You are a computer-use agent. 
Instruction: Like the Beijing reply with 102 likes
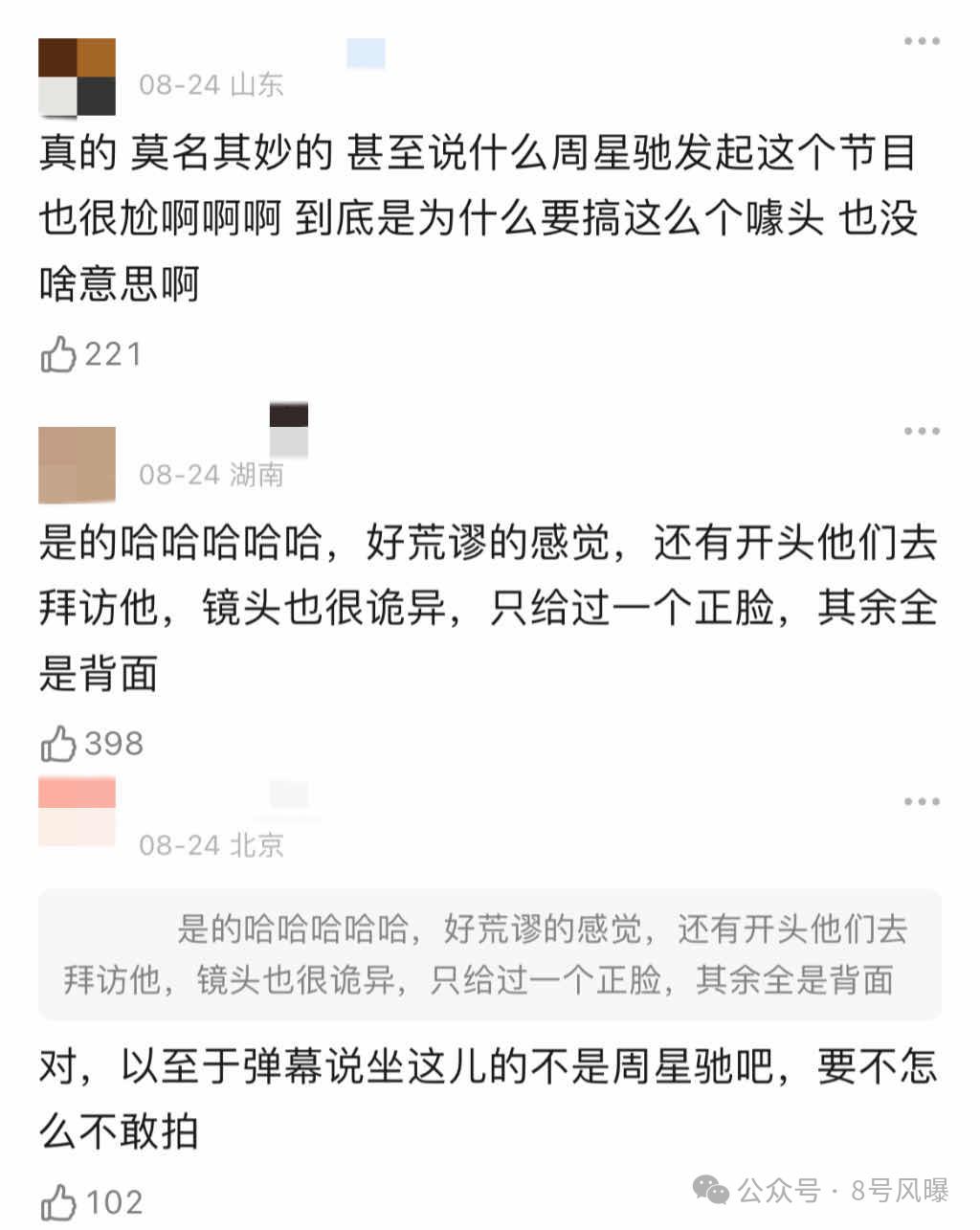pyautogui.click(x=58, y=1202)
